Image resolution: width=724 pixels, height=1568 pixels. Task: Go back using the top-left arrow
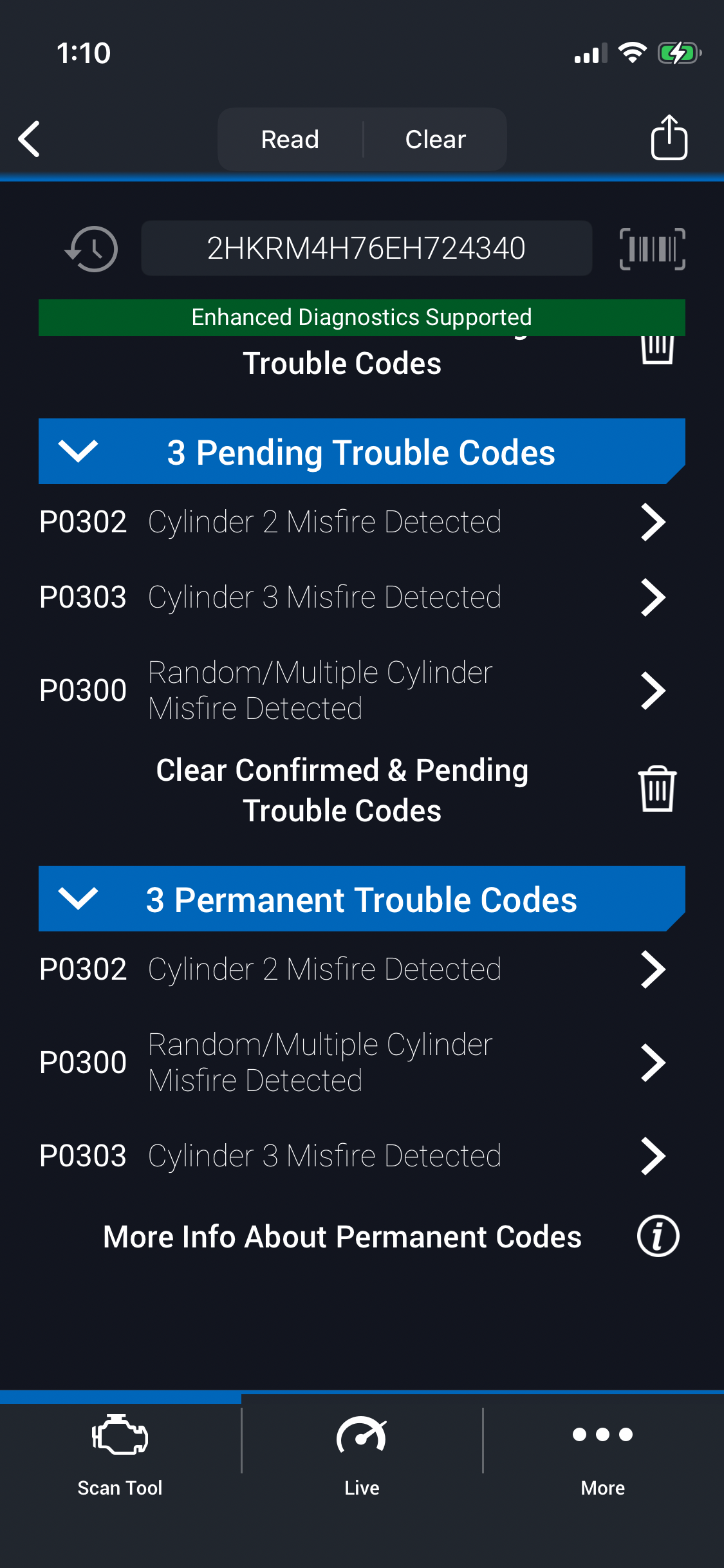click(x=30, y=139)
